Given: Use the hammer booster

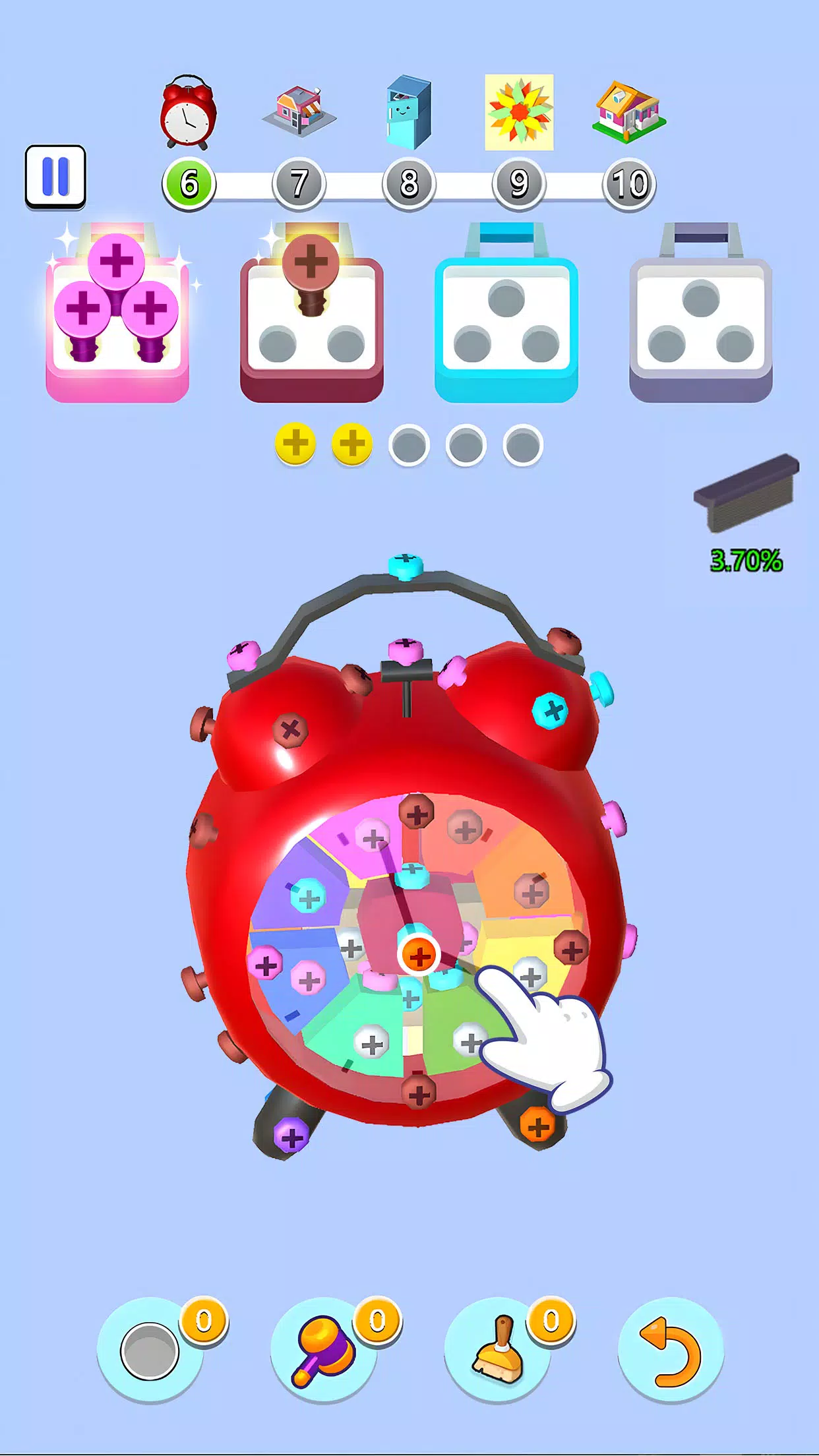Looking at the screenshot, I should click(x=324, y=1350).
